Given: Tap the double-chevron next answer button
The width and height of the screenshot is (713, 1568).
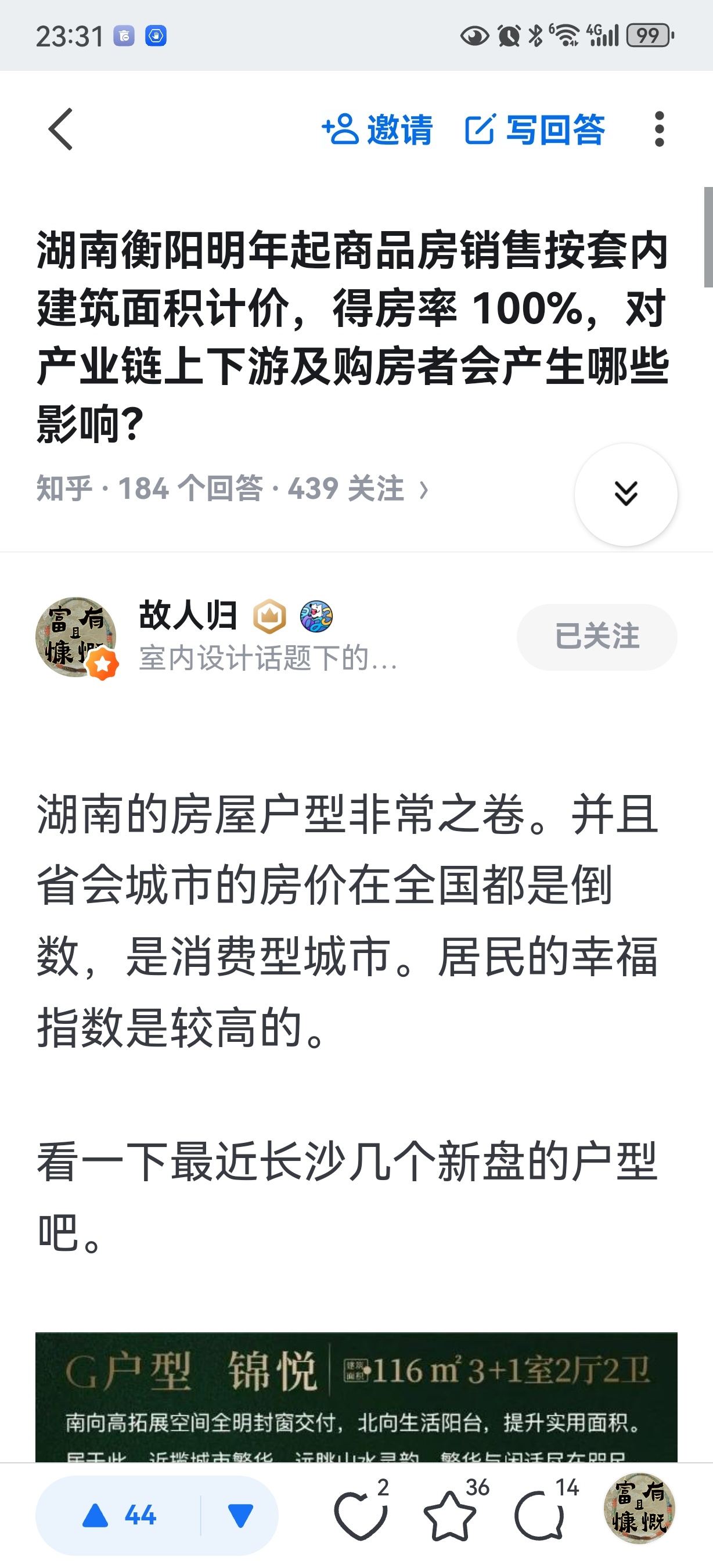Looking at the screenshot, I should click(625, 494).
